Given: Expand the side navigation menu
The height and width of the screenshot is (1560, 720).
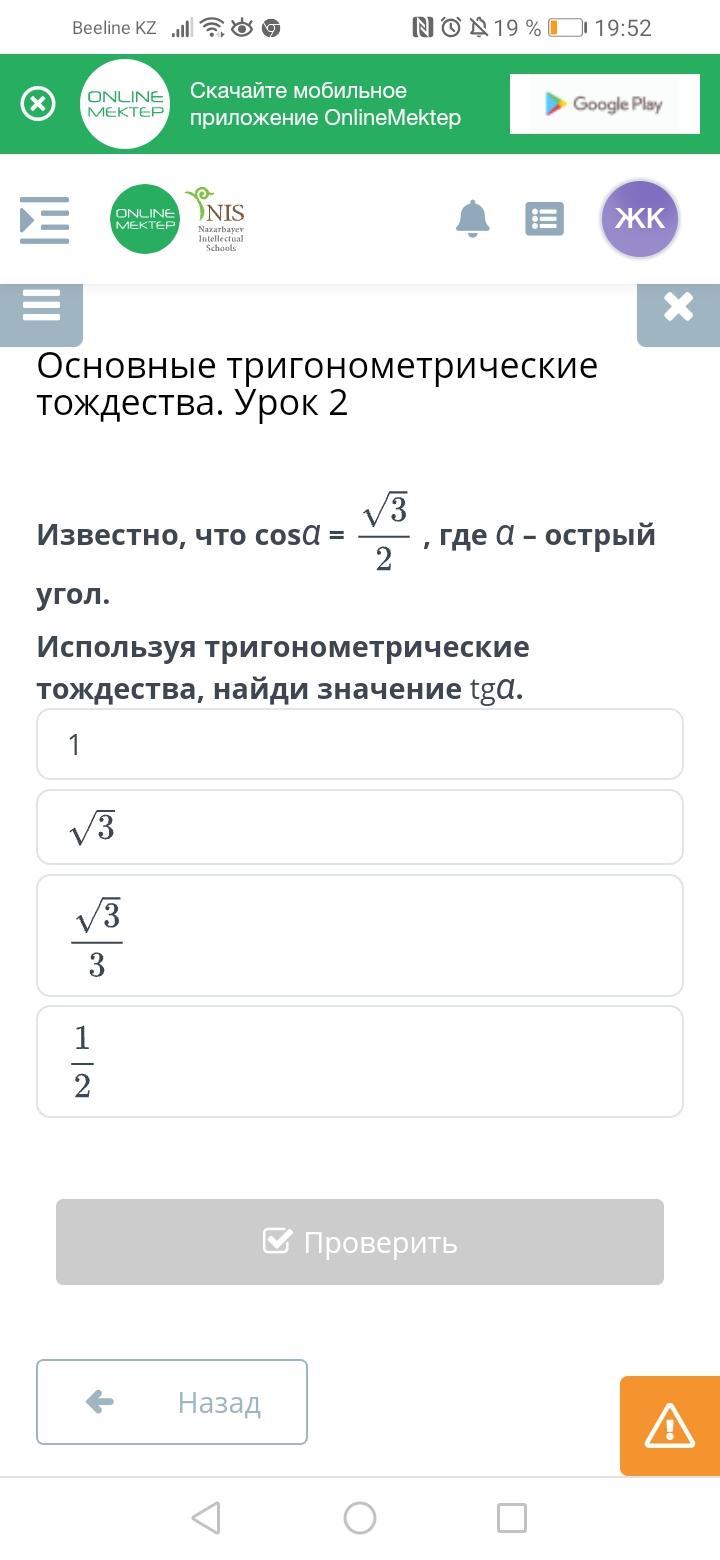Looking at the screenshot, I should (45, 219).
